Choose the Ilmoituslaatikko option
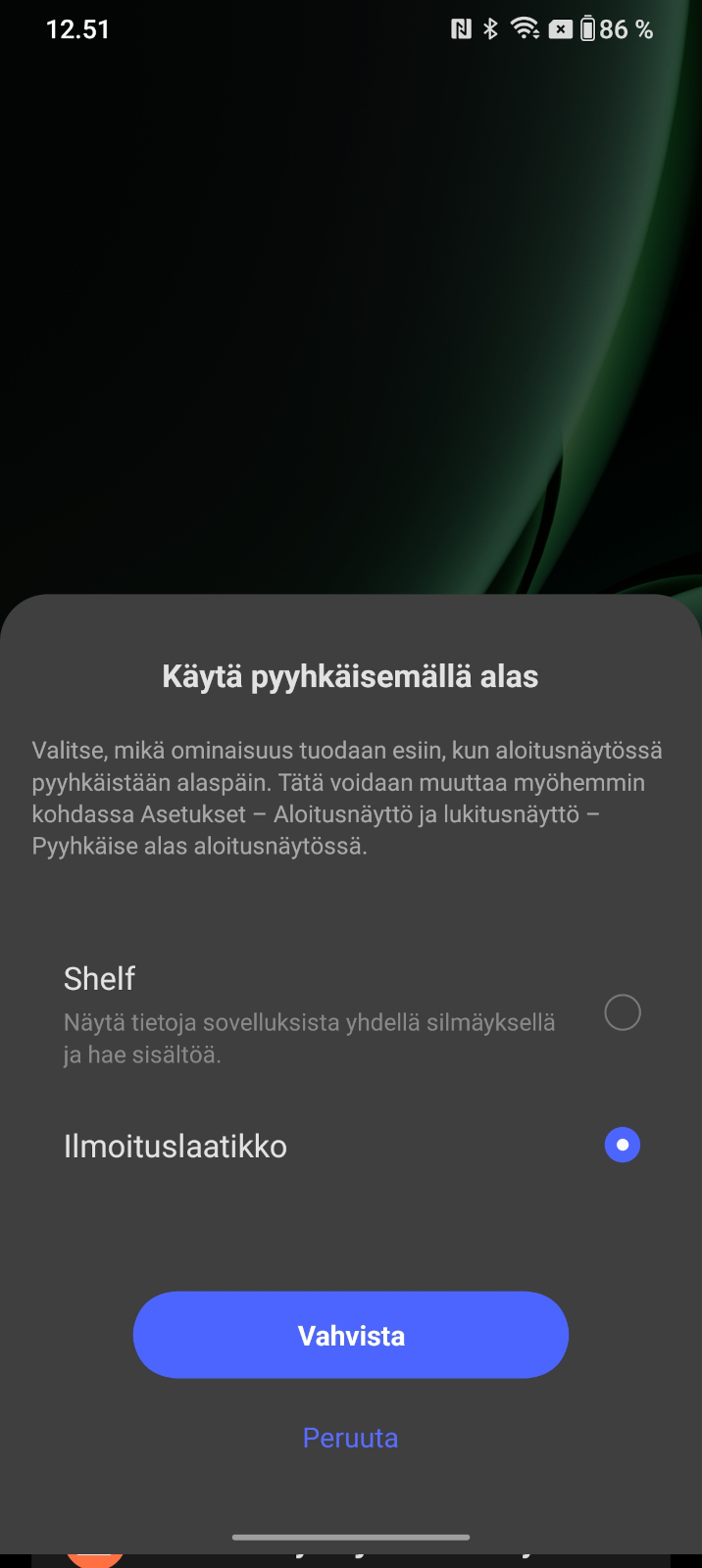Viewport: 702px width, 1568px height. [x=351, y=1146]
